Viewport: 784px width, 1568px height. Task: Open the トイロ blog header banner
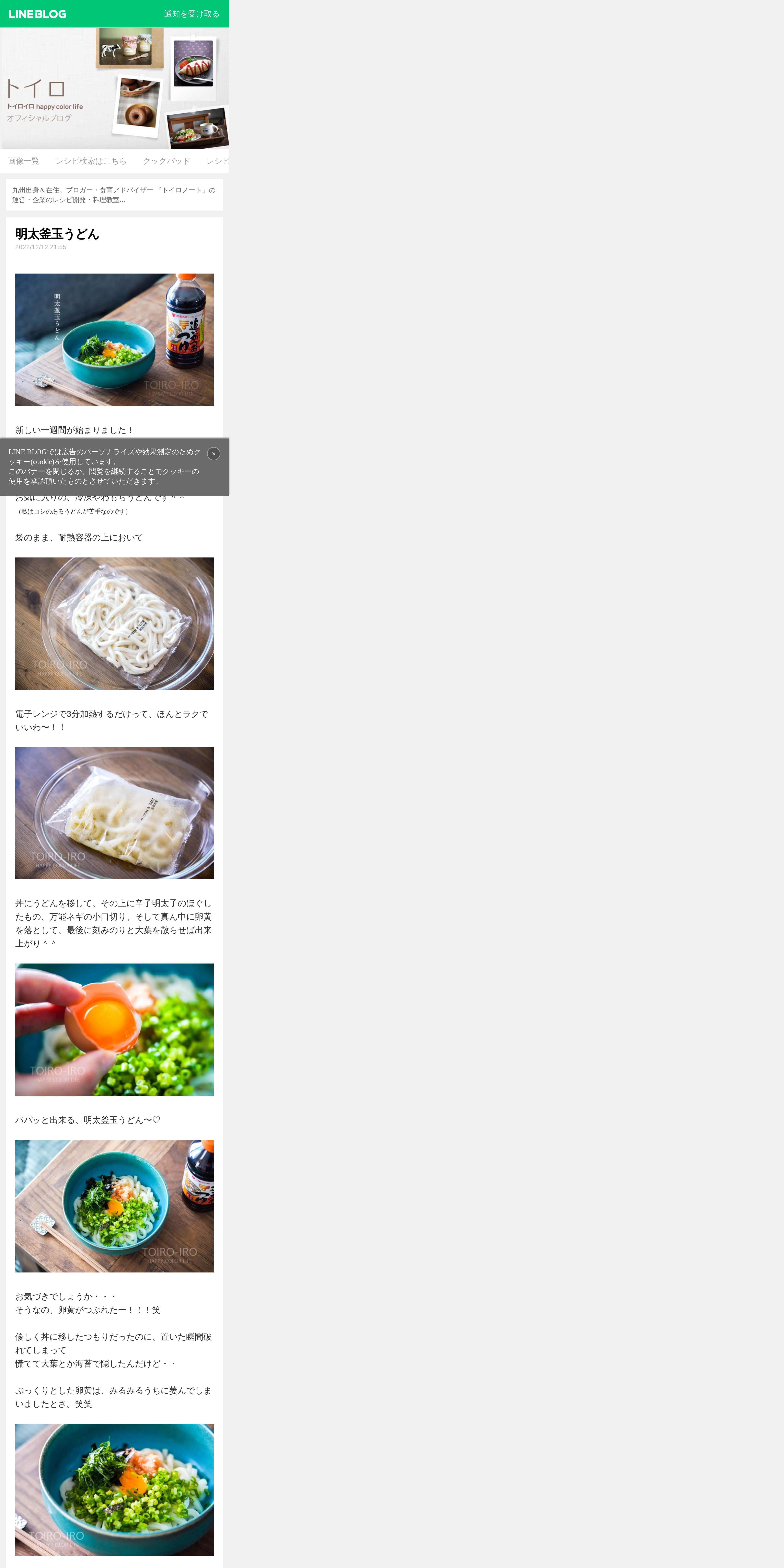(x=114, y=88)
